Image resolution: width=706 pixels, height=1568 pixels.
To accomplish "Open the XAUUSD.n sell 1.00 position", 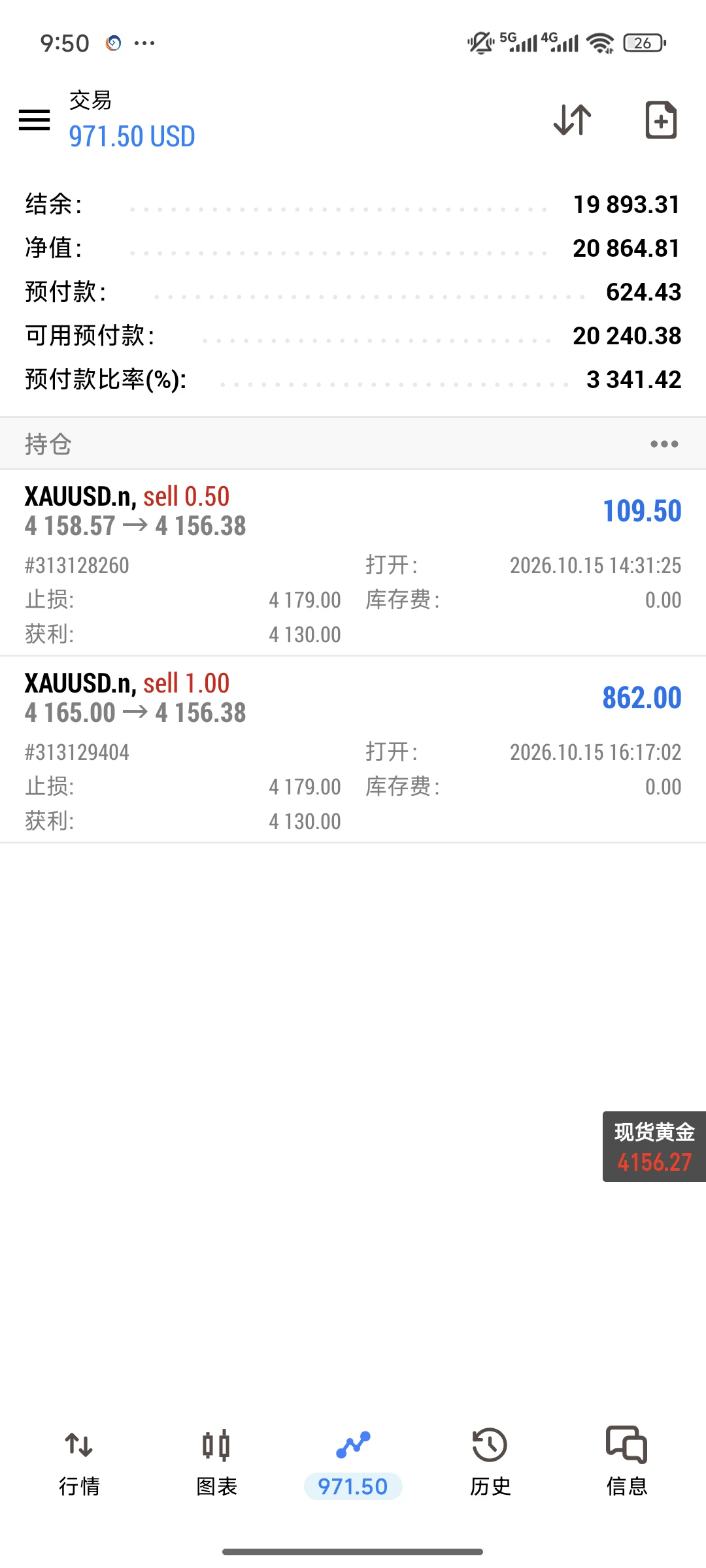I will pos(353,749).
